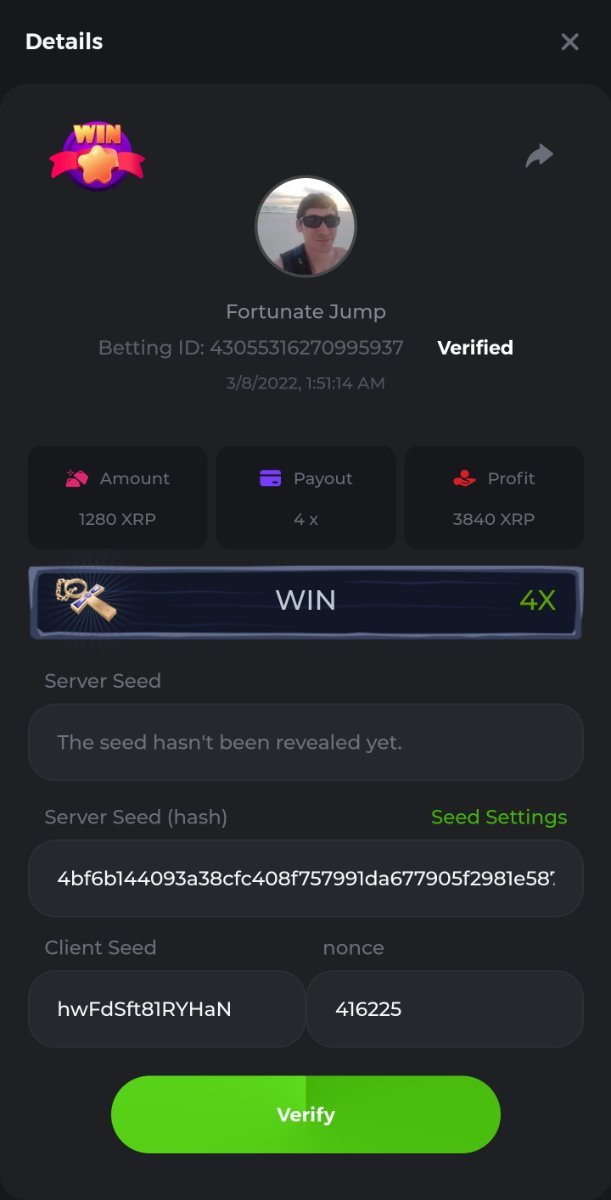Close the Details dialog
Screen dimensions: 611x1200
point(570,42)
